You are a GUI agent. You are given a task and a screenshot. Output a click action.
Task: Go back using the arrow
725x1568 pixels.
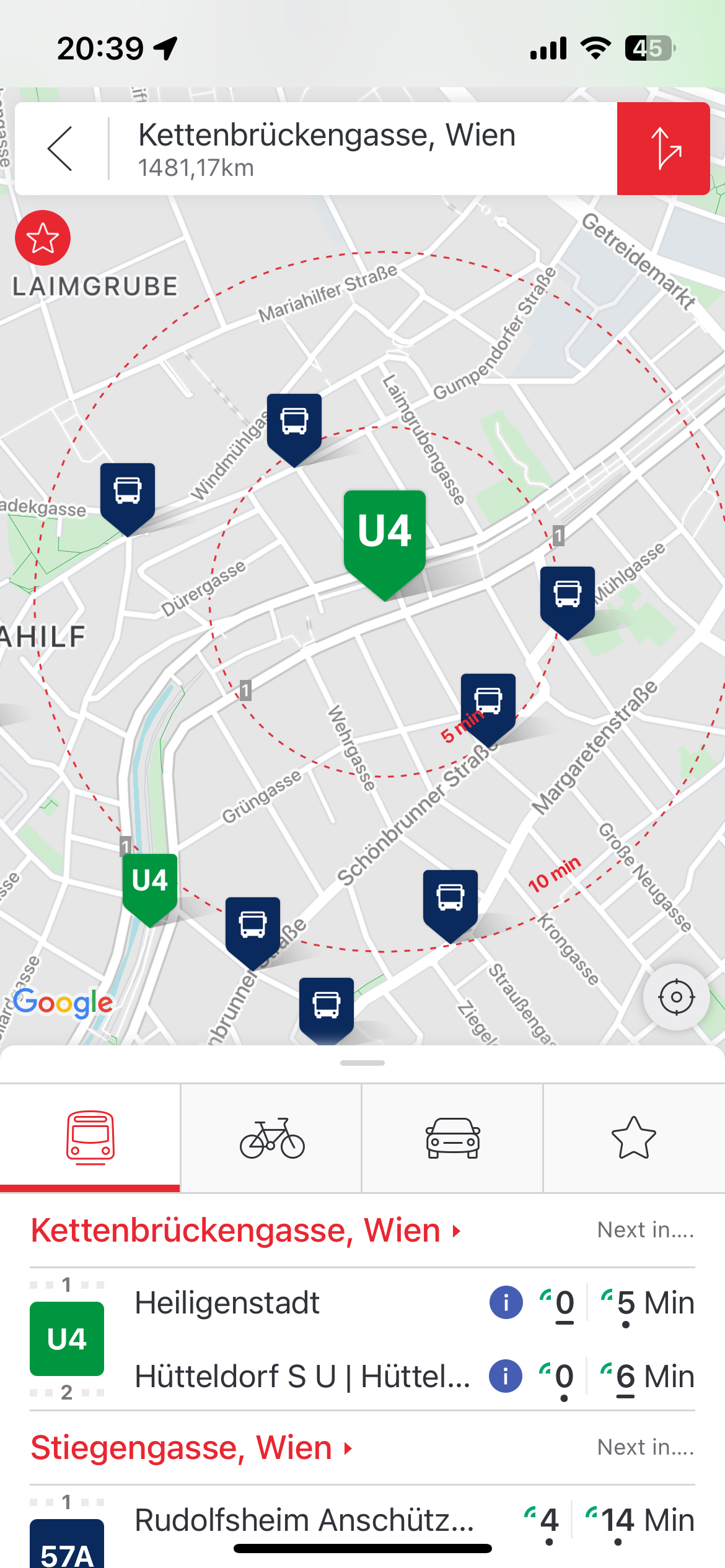(61, 149)
